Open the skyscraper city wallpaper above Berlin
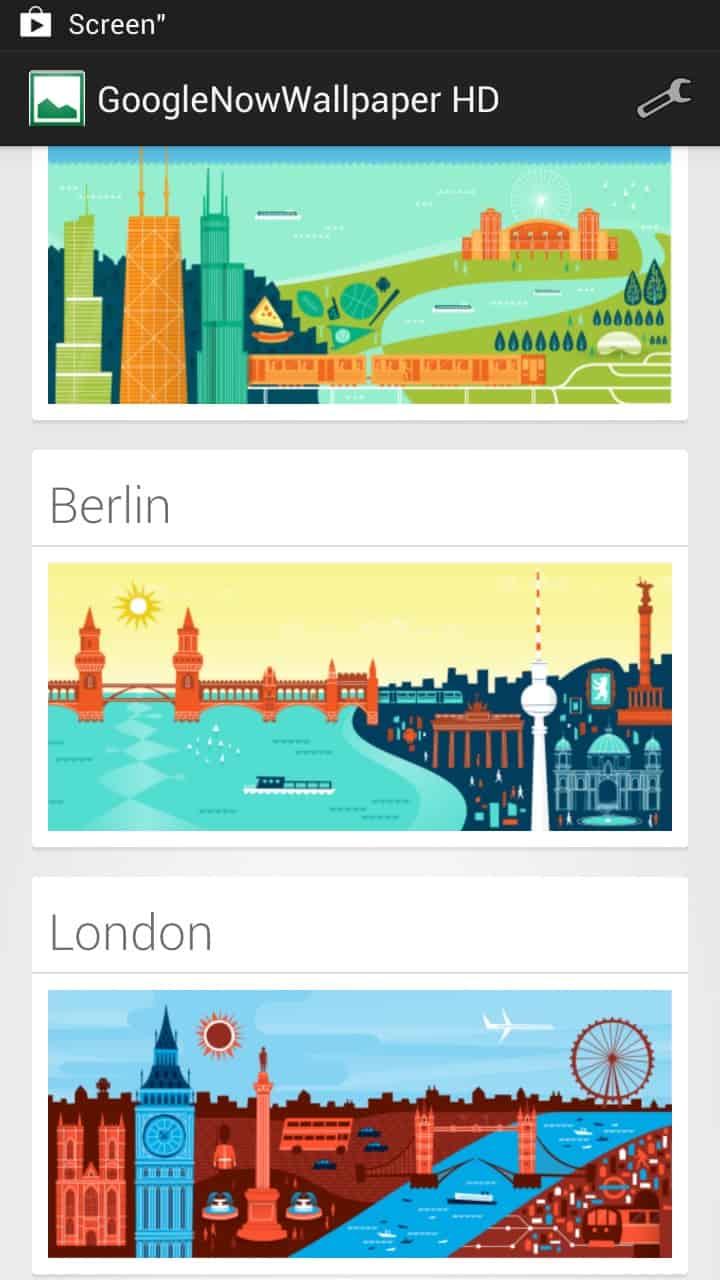The width and height of the screenshot is (720, 1280). pyautogui.click(x=360, y=275)
